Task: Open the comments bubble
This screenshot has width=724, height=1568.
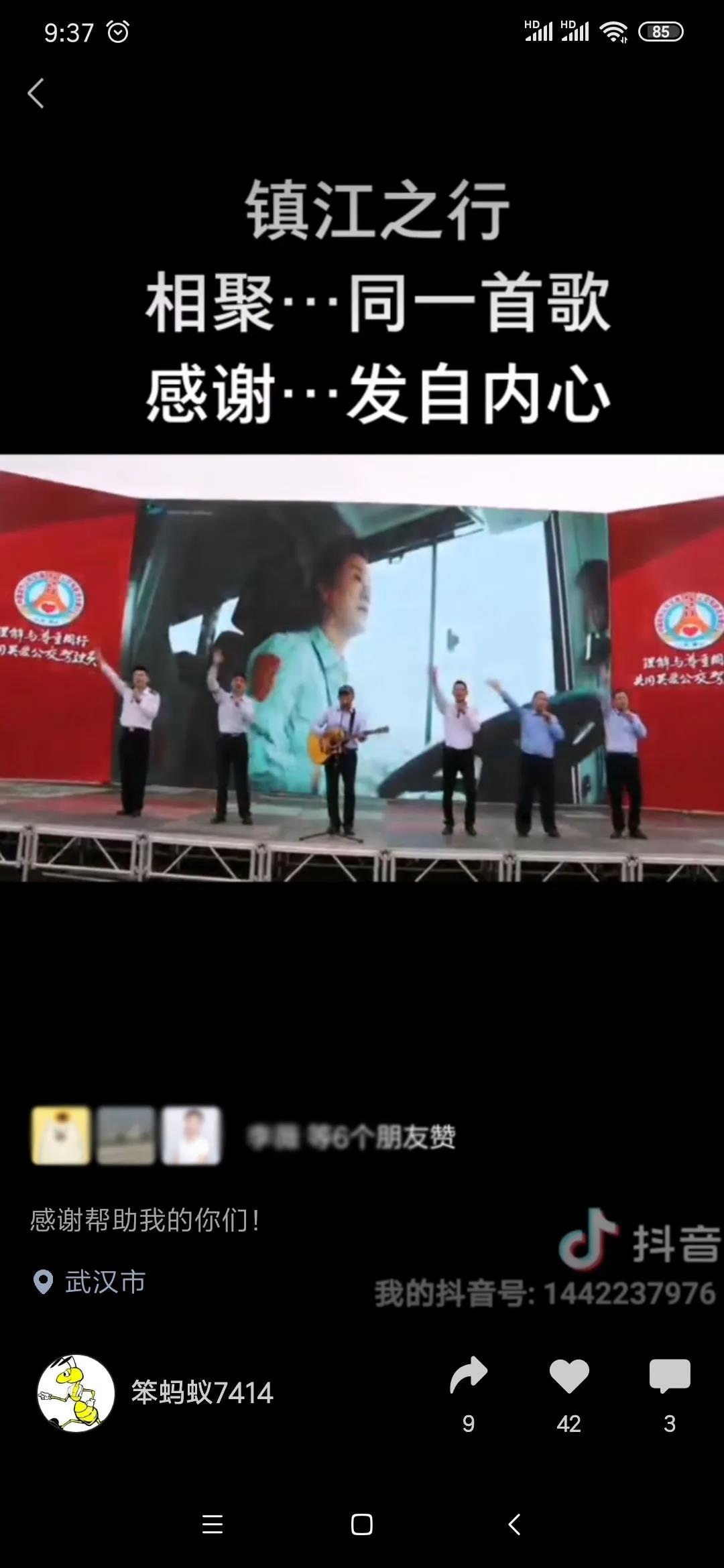Action: (669, 1377)
